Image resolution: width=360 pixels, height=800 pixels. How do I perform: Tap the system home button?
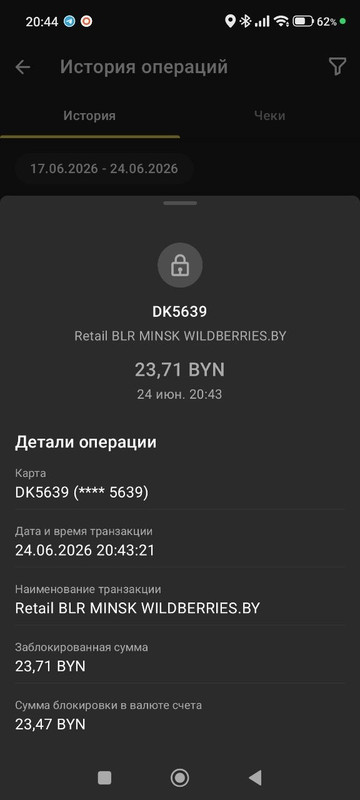click(x=180, y=778)
